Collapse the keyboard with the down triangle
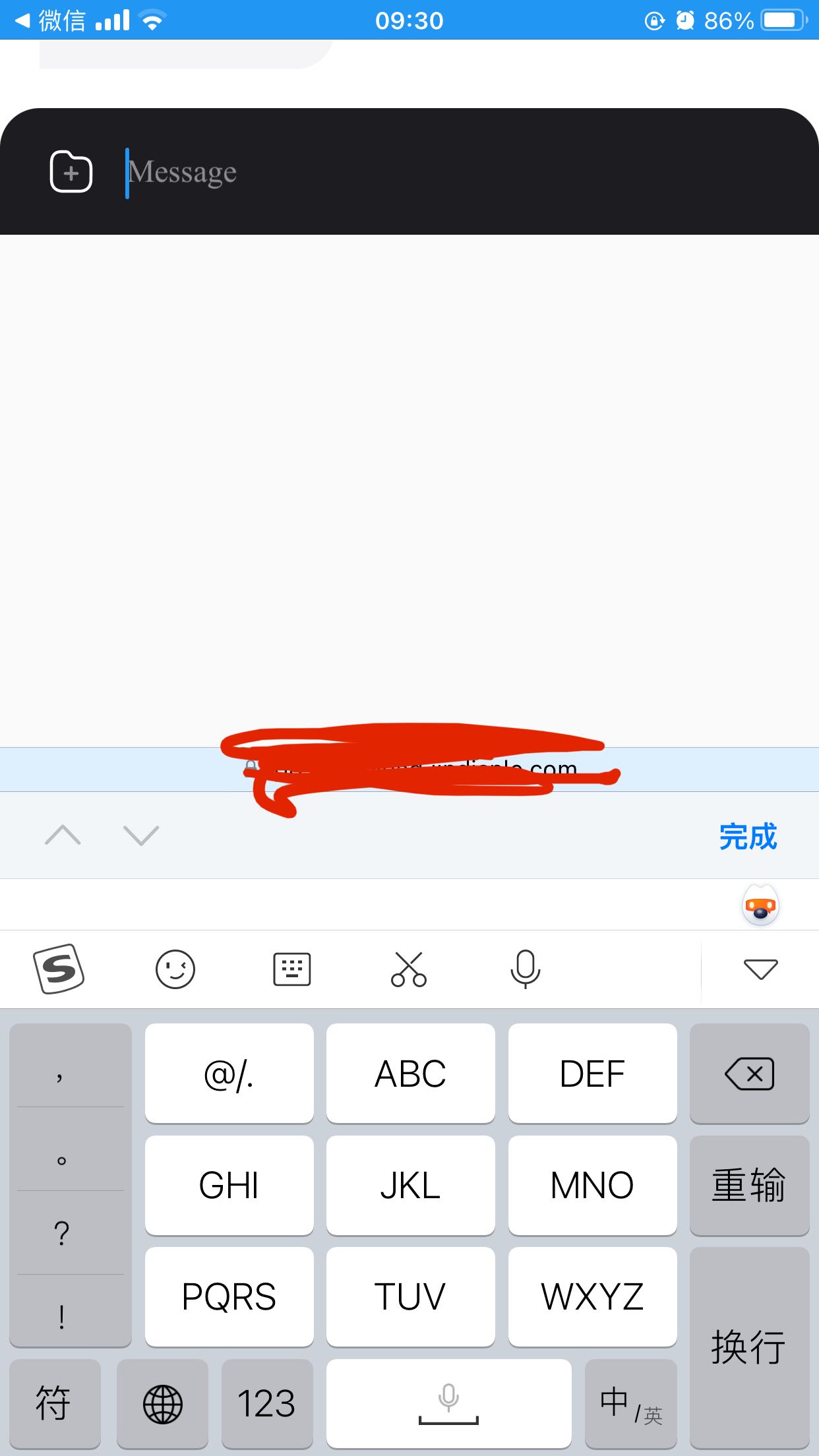The image size is (819, 1456). pyautogui.click(x=760, y=969)
